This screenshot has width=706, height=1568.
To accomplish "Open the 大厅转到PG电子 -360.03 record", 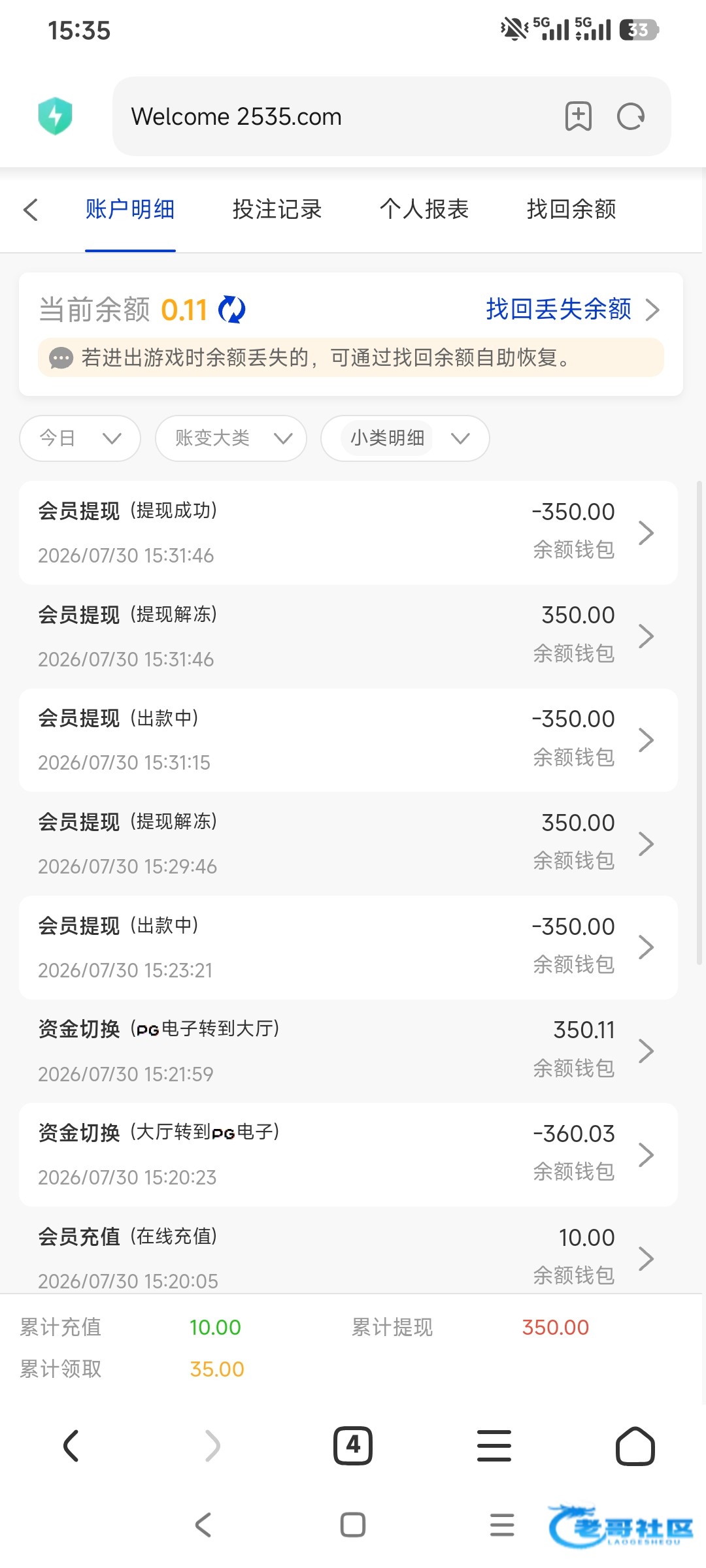I will [348, 1154].
